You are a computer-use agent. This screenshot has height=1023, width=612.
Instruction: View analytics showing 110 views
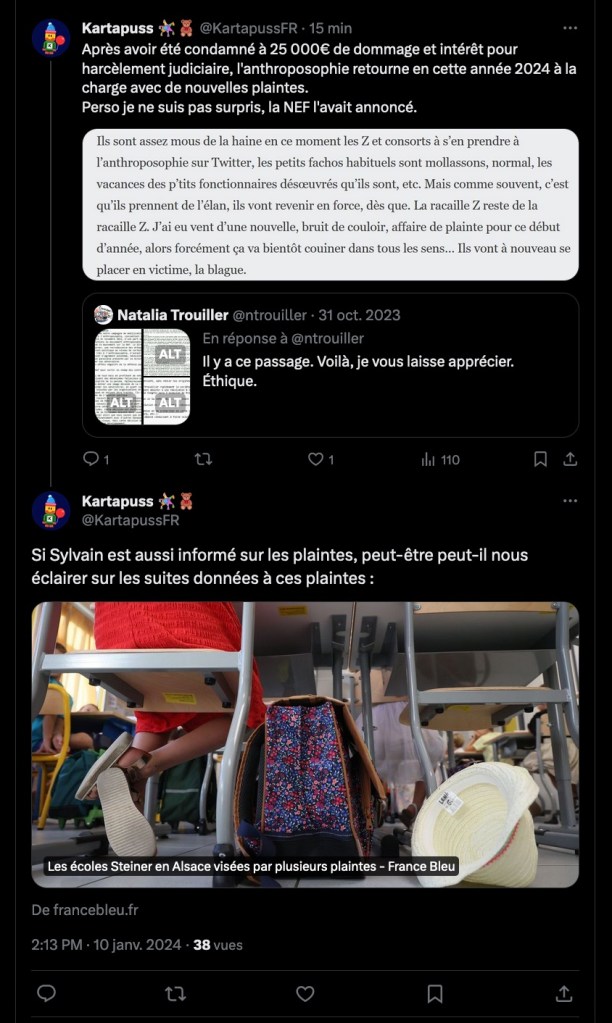[x=440, y=459]
